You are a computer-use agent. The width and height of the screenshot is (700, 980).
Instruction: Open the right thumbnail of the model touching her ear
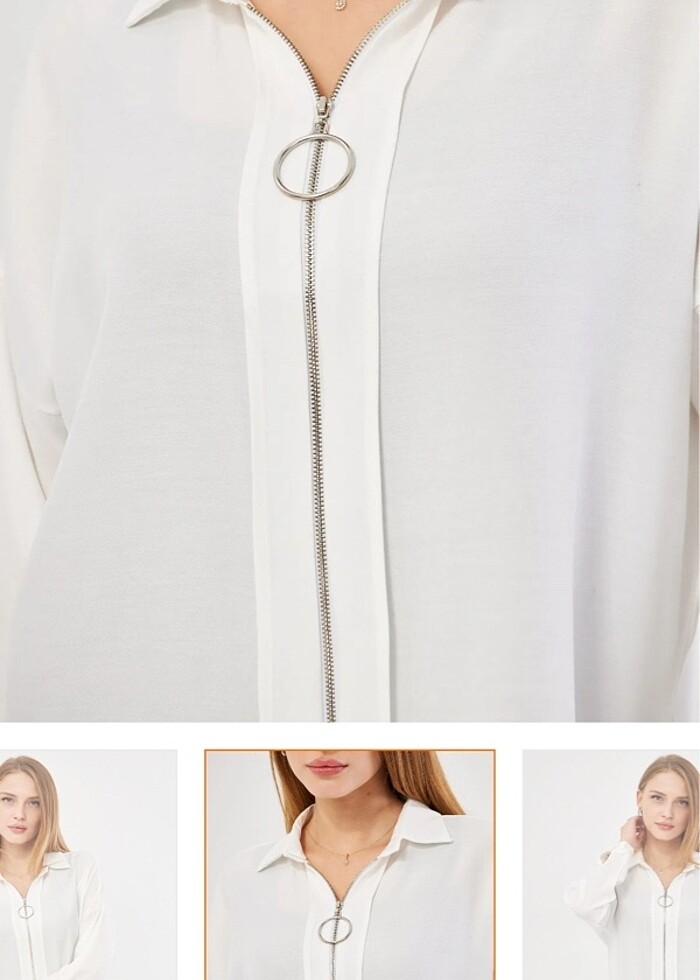pyautogui.click(x=612, y=865)
